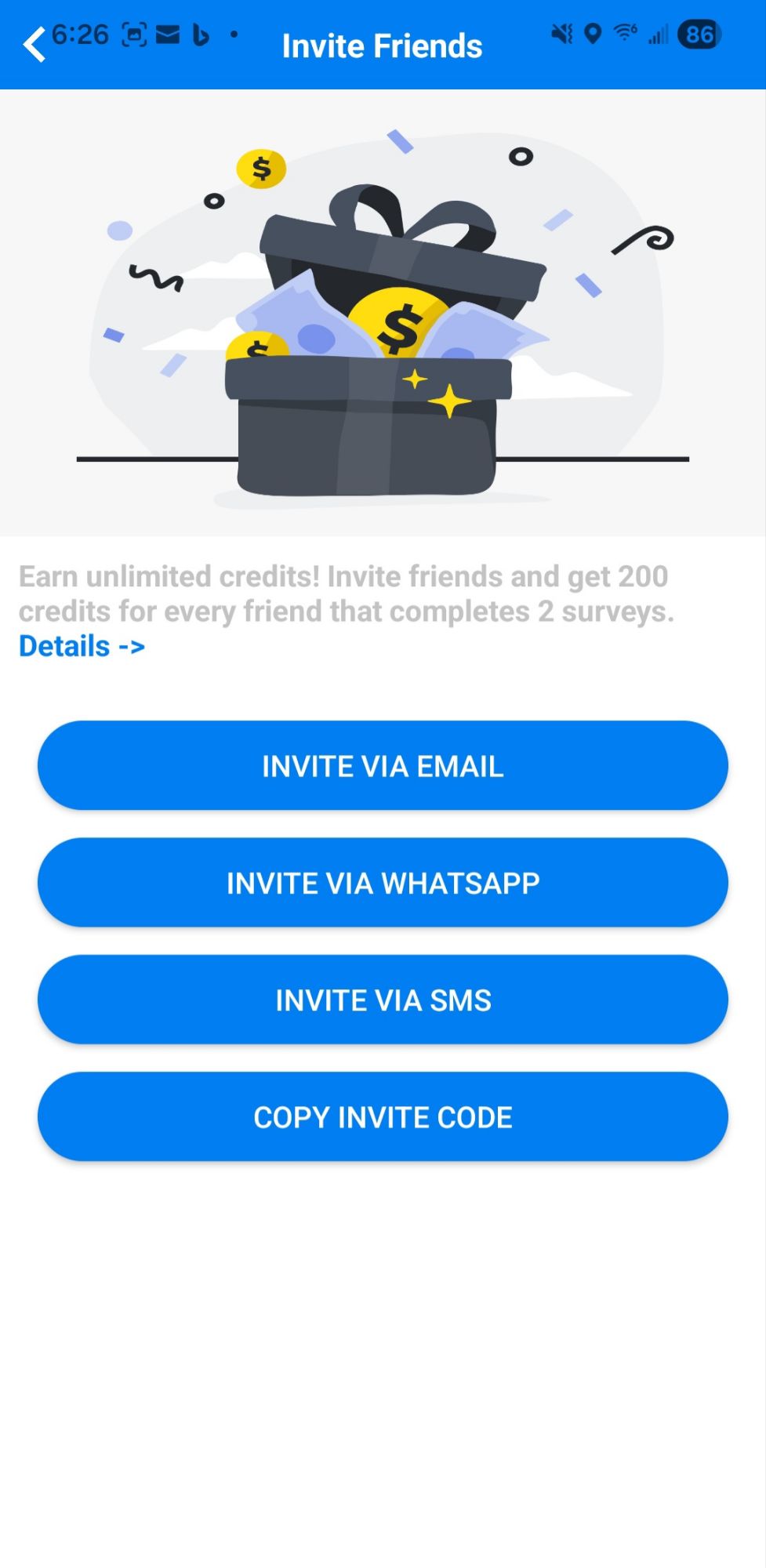
Task: Tap the arrow after the Details text
Action: [x=130, y=646]
